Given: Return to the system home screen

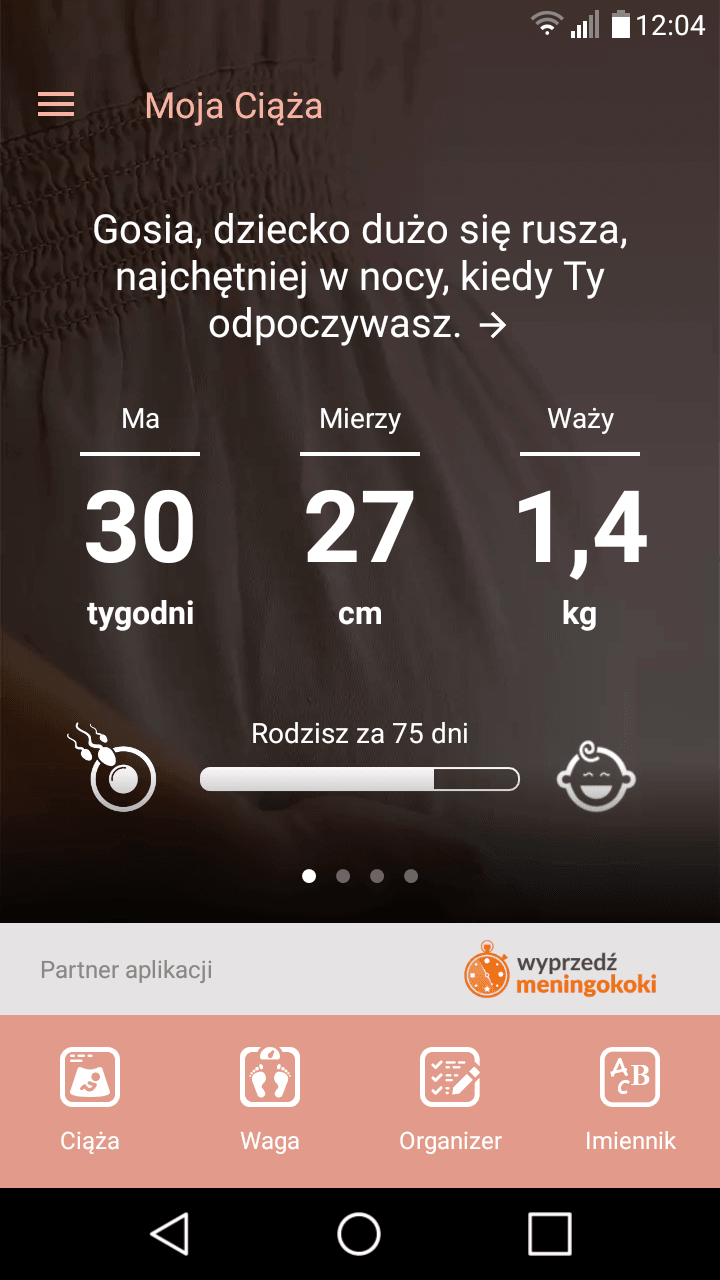Looking at the screenshot, I should [359, 1234].
